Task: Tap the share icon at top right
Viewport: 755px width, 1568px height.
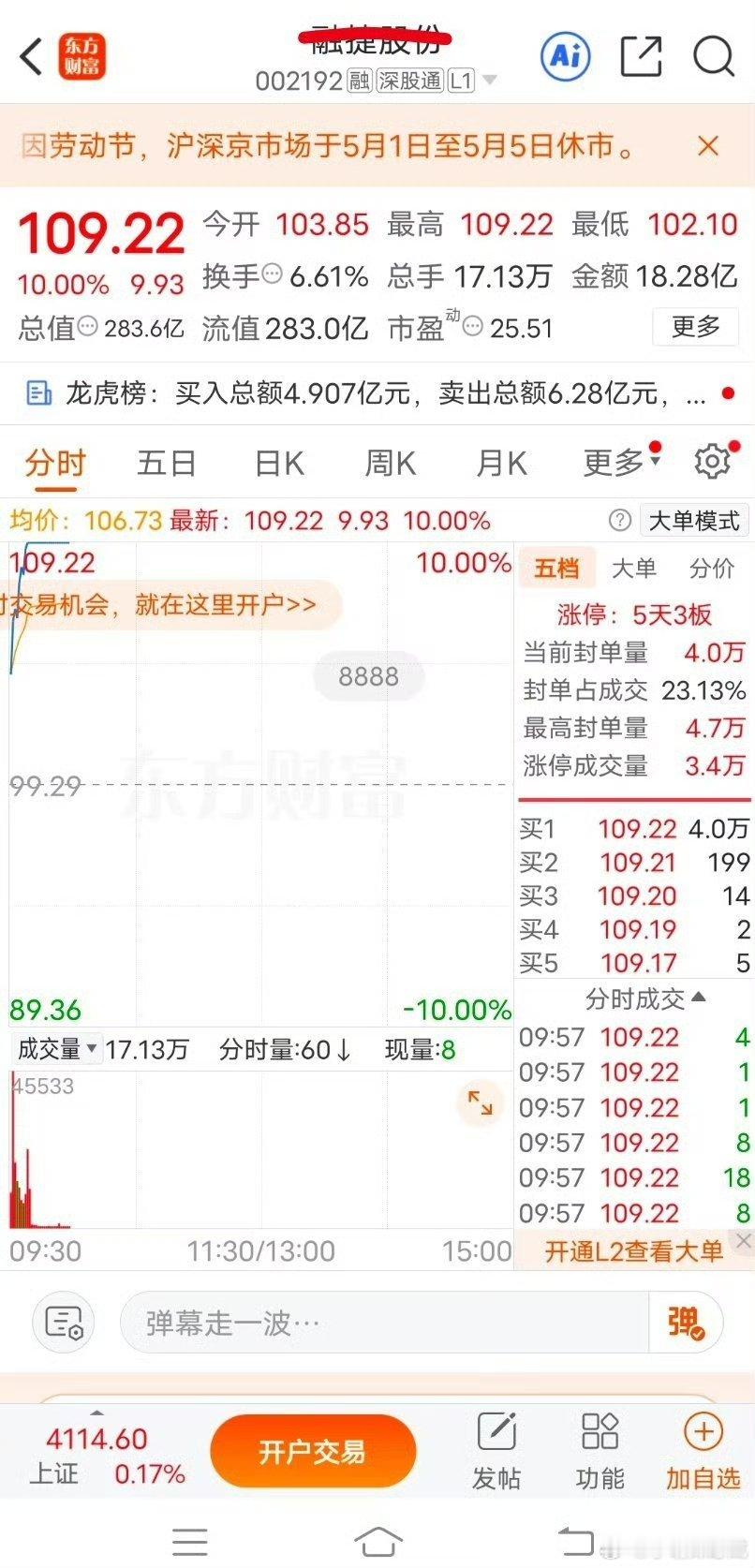Action: coord(640,56)
